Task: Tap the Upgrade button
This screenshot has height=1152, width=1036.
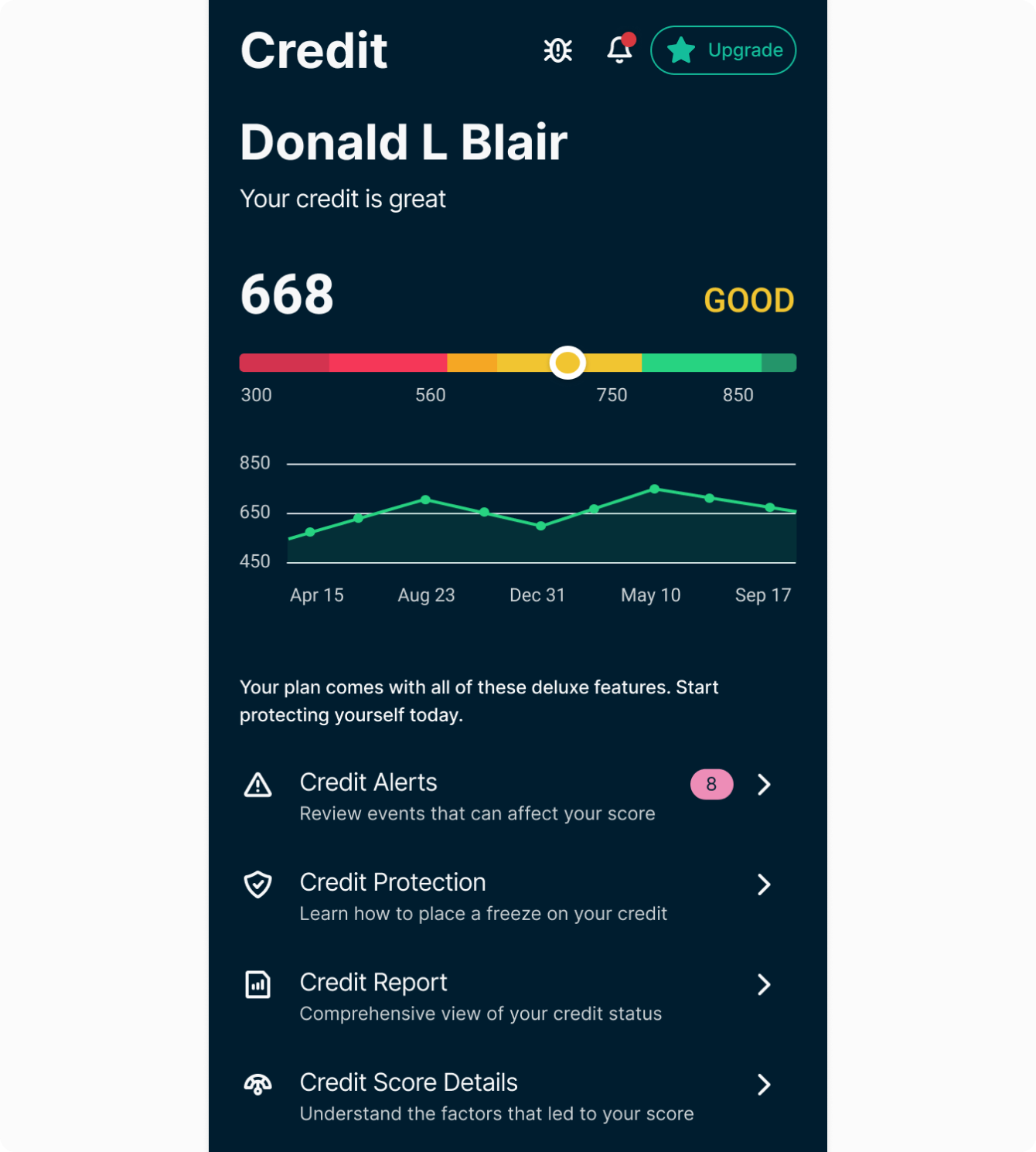Action: 723,50
